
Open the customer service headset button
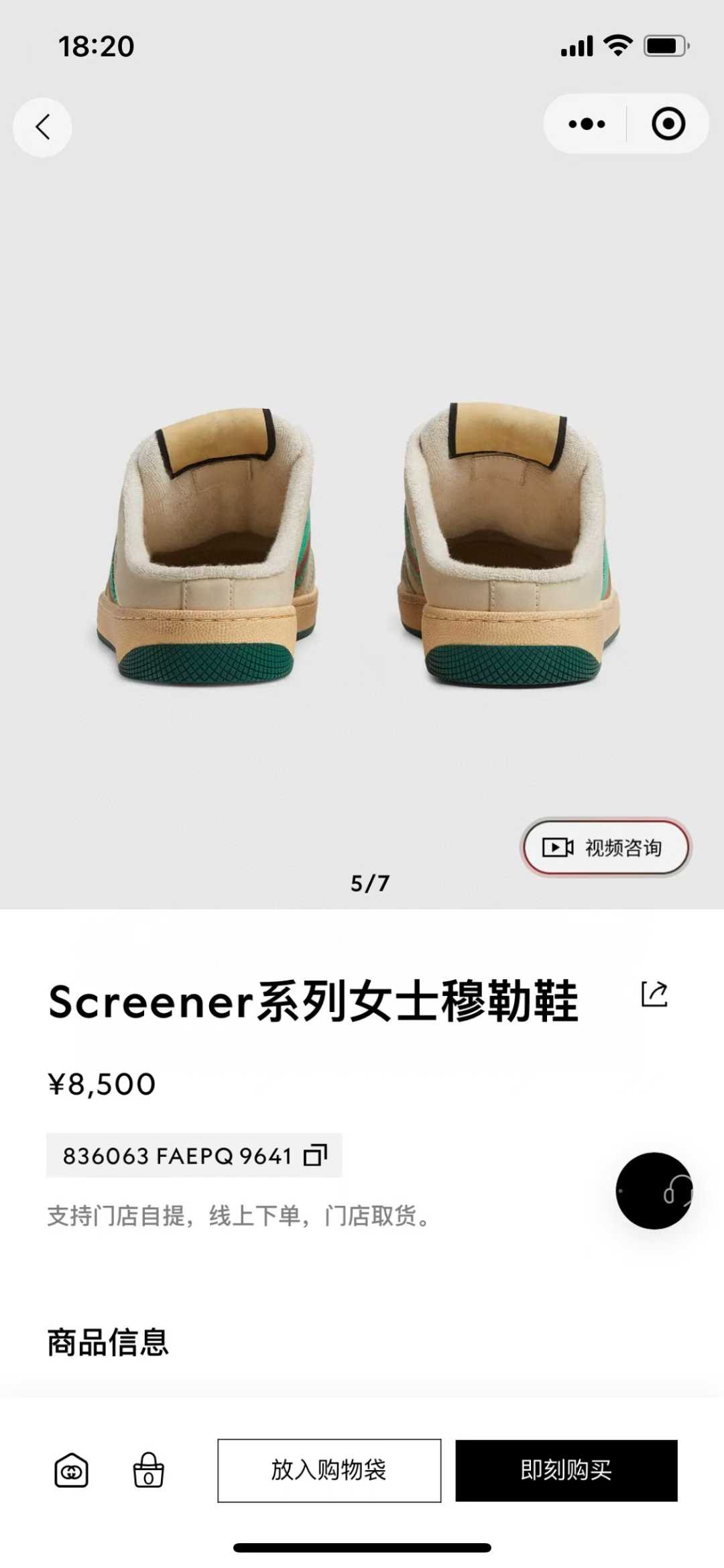point(654,1191)
